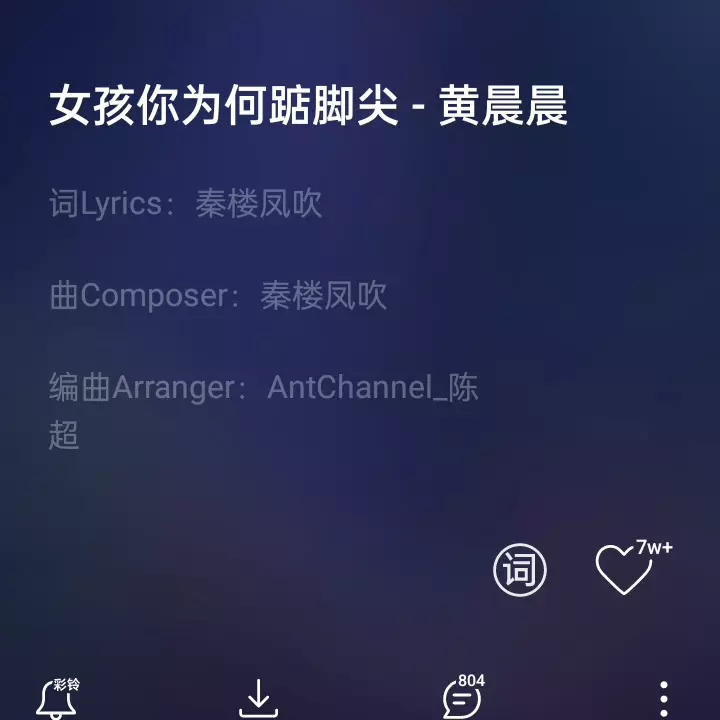Open the more options menu
Screen dimensions: 720x720
pyautogui.click(x=664, y=700)
